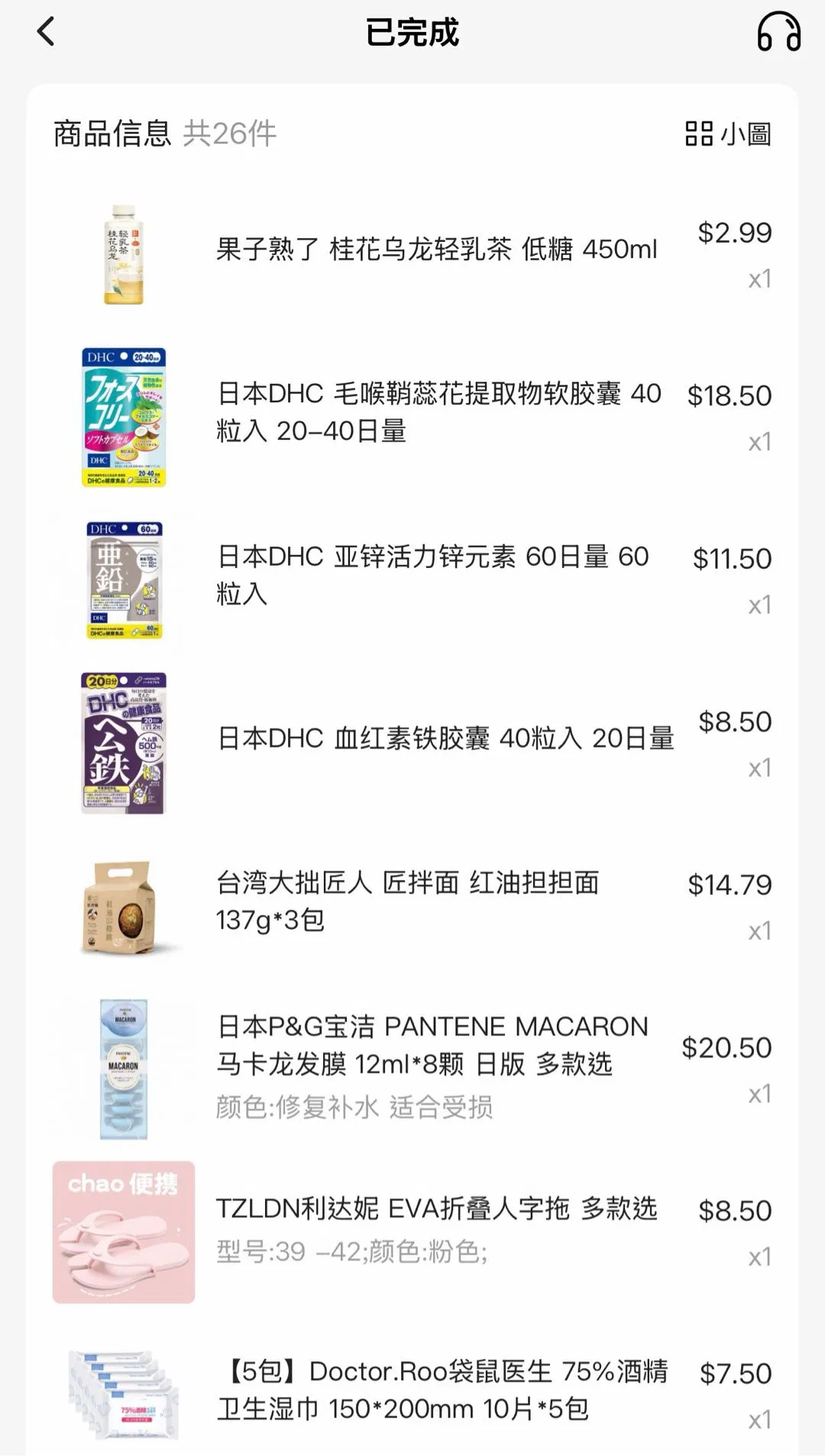The image size is (825, 1456).
Task: Switch to 小圖 small-image view
Action: pos(728,134)
